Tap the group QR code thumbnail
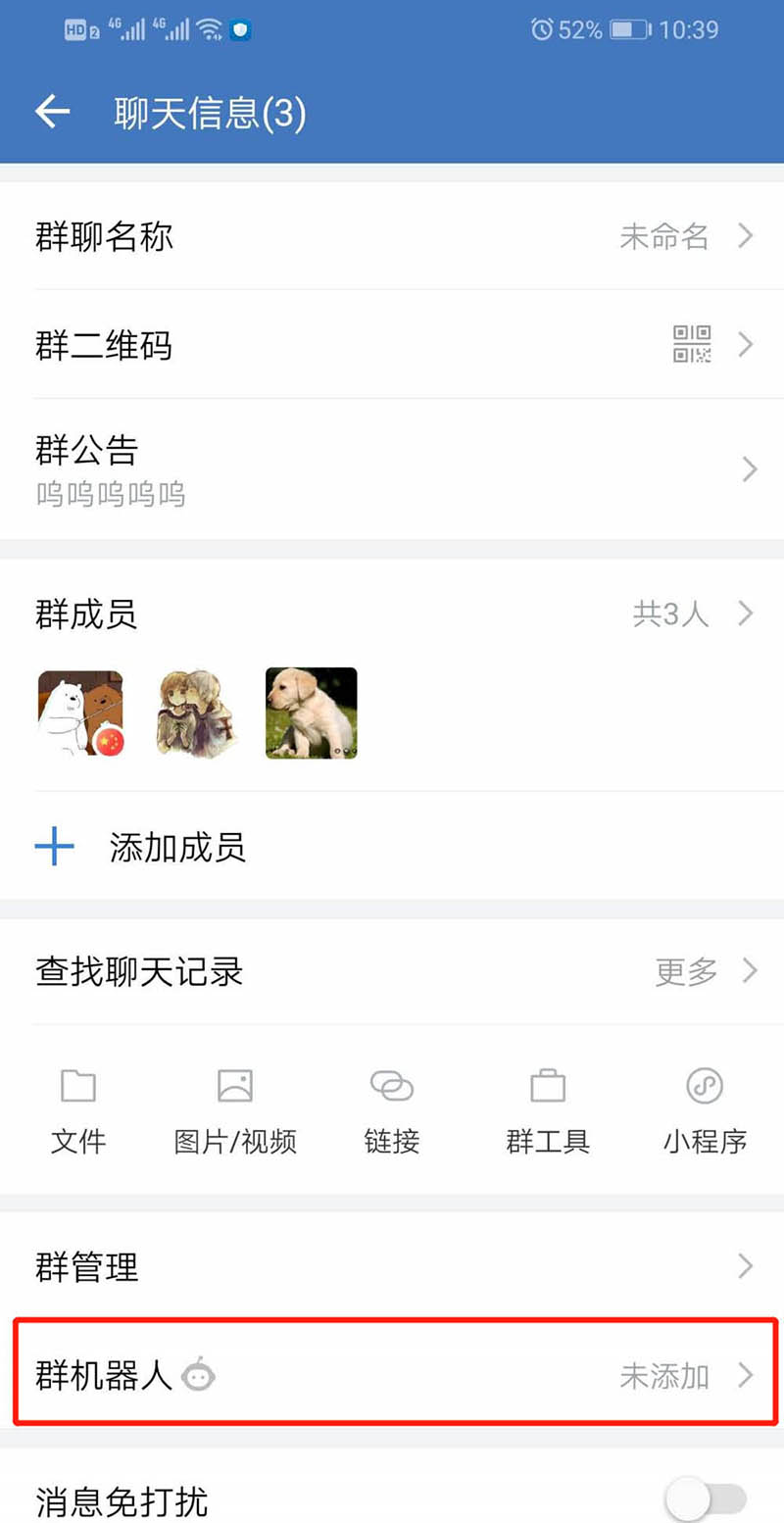 coord(693,345)
